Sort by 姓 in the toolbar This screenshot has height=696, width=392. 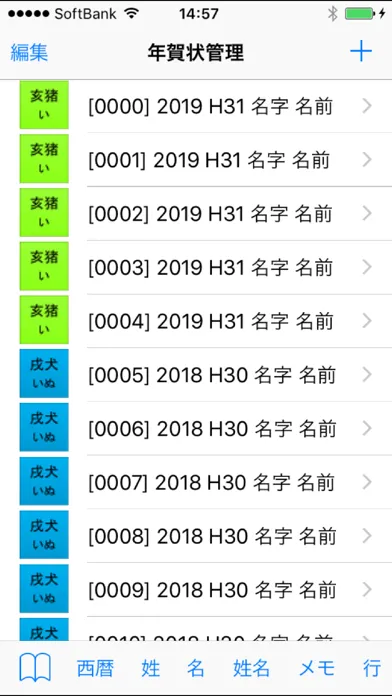click(x=150, y=668)
